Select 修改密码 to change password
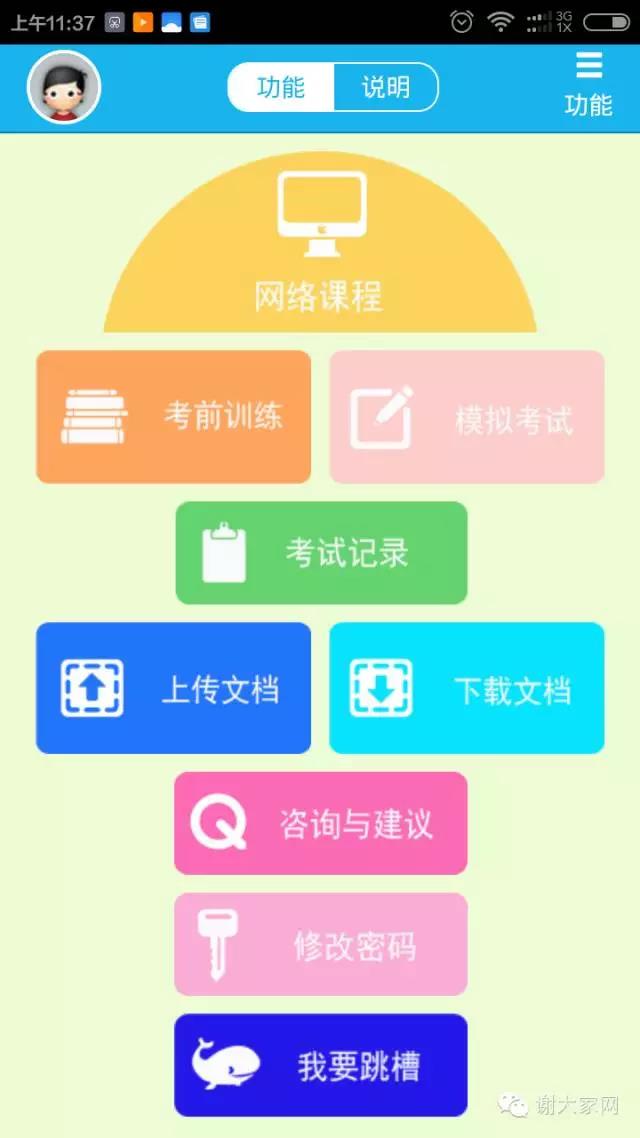 point(321,944)
